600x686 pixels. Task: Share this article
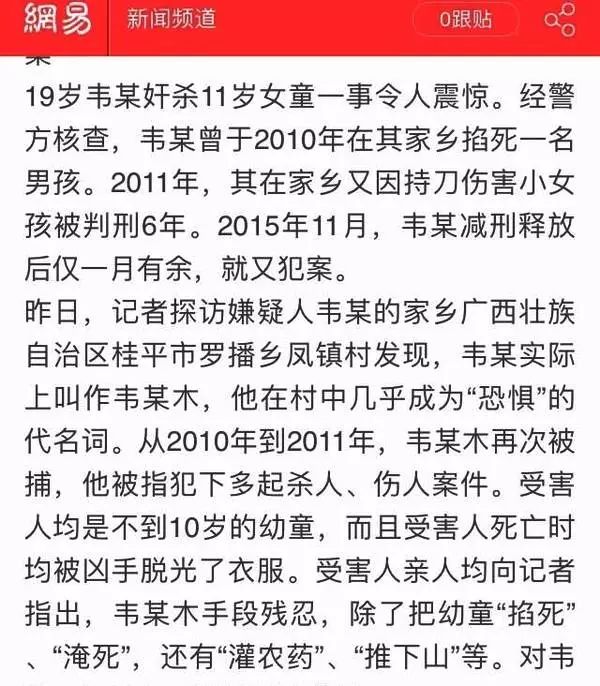coord(560,20)
